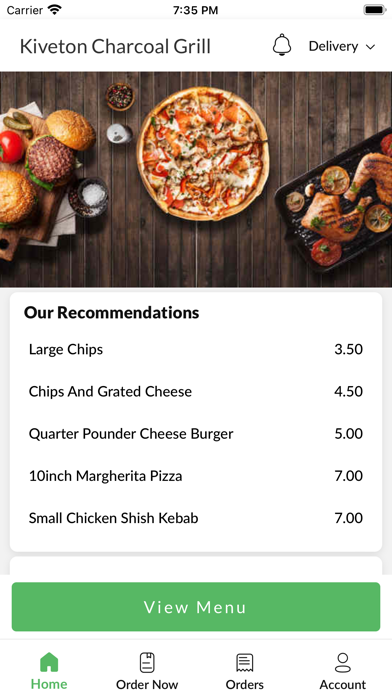Screen dimensions: 392x696
Task: Open the Orders tab
Action: click(245, 671)
